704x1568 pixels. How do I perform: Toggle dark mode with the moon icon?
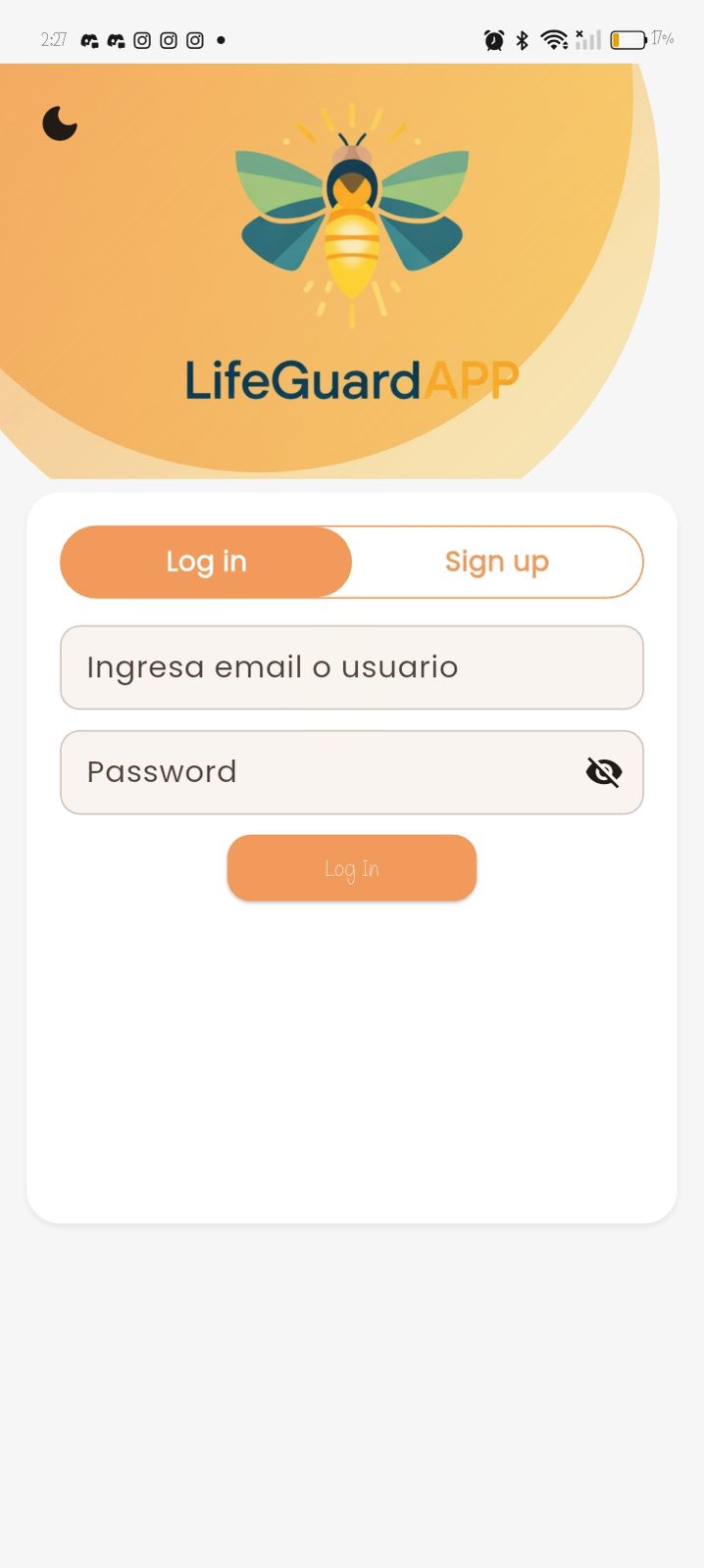pos(60,124)
